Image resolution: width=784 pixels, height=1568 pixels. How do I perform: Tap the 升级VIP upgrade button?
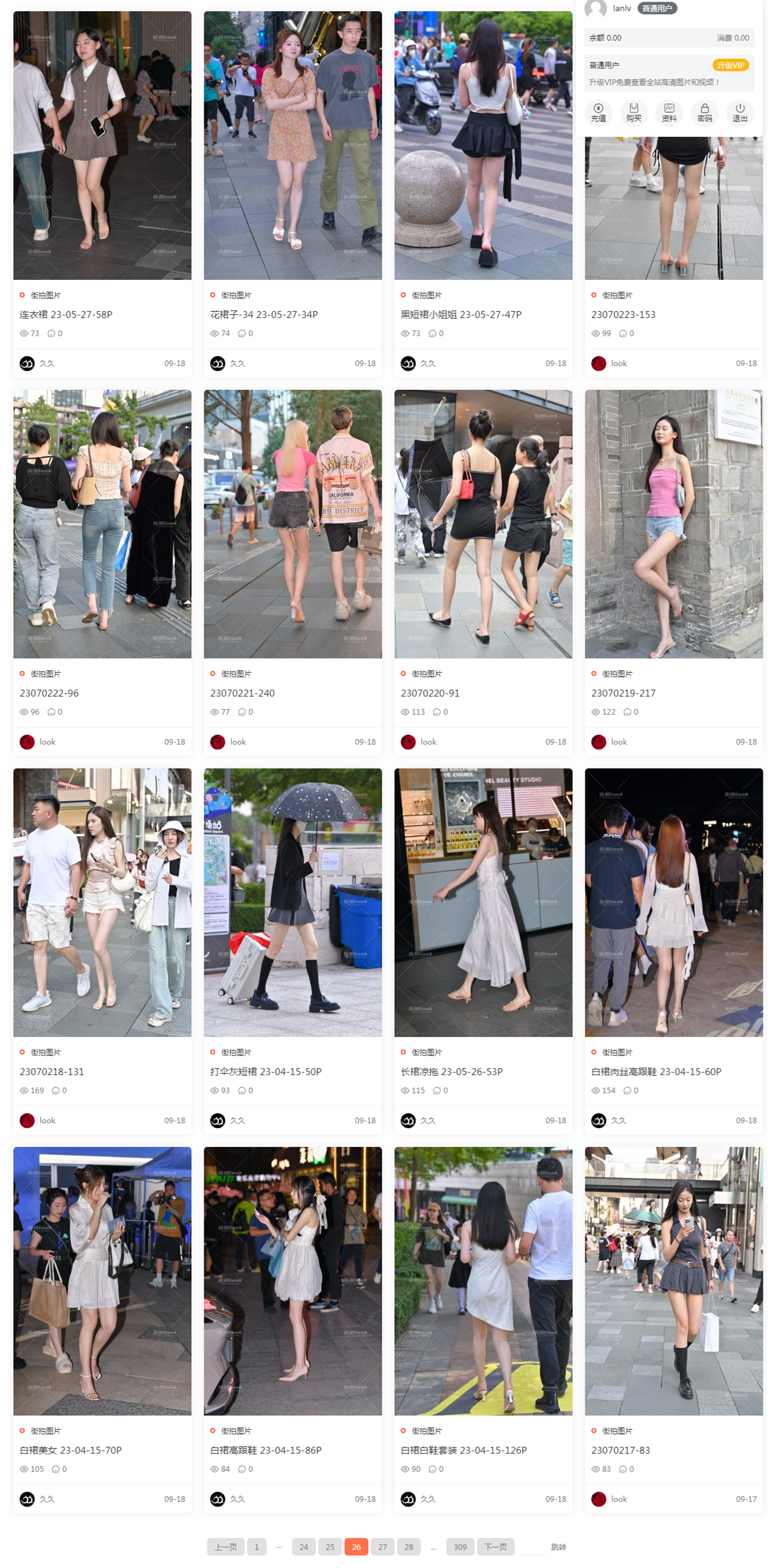click(x=730, y=65)
